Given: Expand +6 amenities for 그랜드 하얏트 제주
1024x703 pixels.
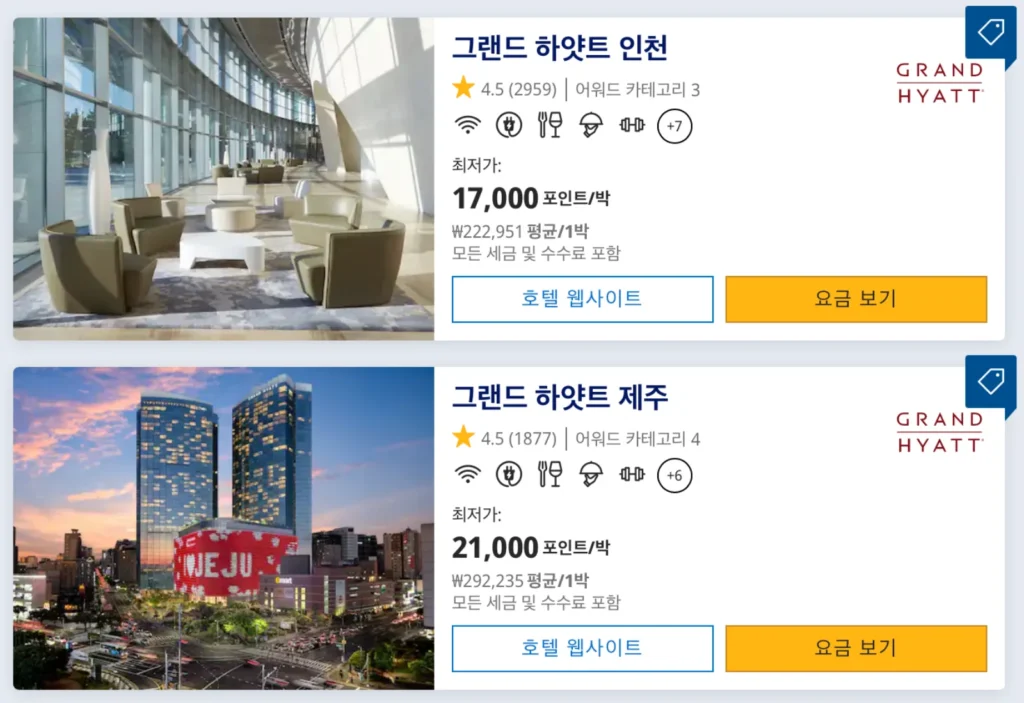Looking at the screenshot, I should click(x=675, y=475).
